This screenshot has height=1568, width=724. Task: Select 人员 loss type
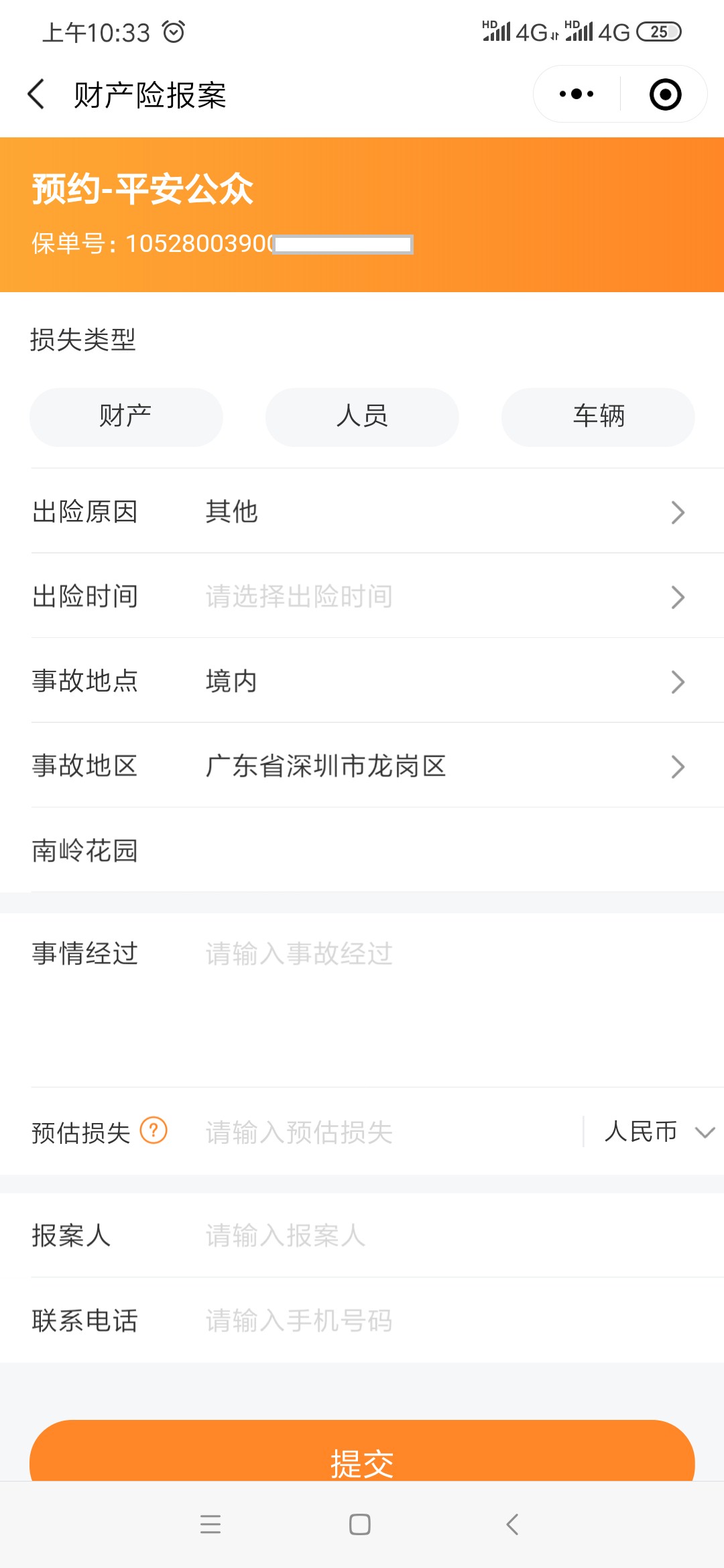click(362, 417)
